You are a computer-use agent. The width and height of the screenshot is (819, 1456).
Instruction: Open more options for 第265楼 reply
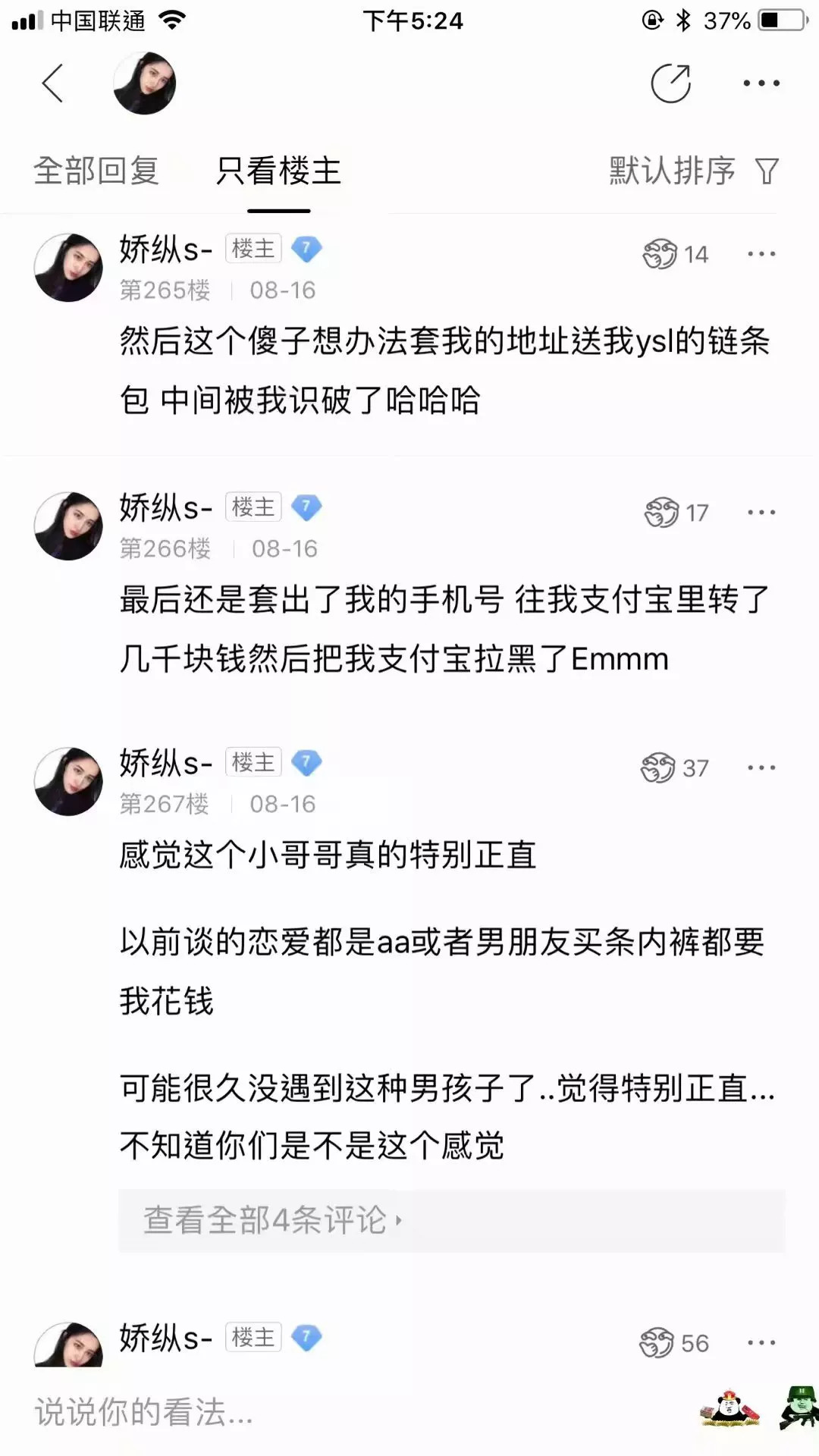pos(761,254)
